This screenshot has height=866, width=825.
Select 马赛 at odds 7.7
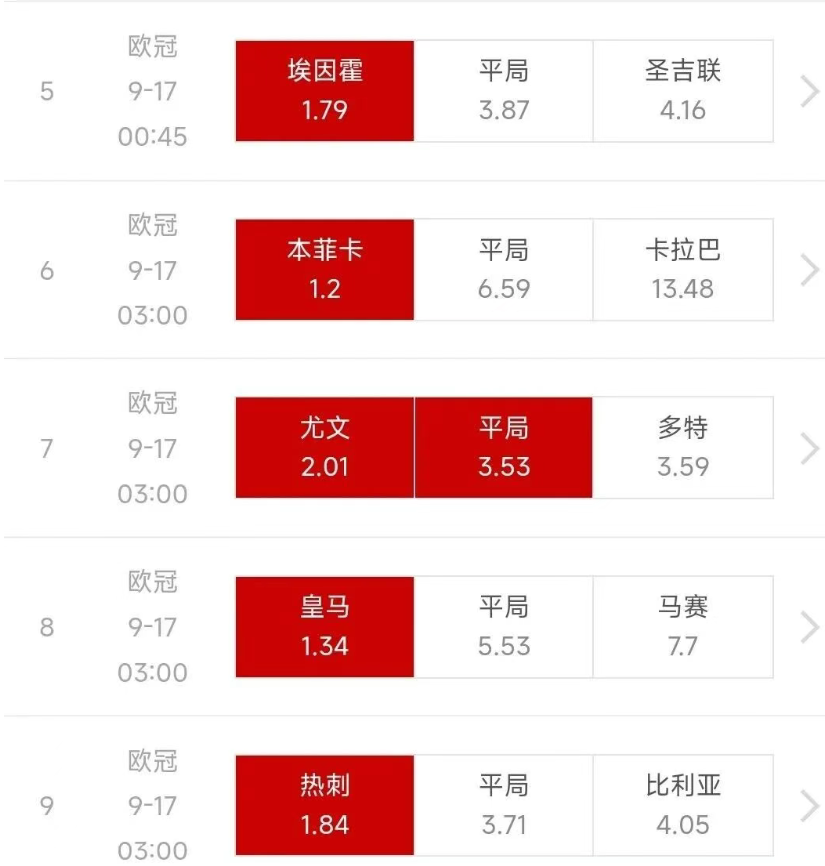(x=683, y=627)
